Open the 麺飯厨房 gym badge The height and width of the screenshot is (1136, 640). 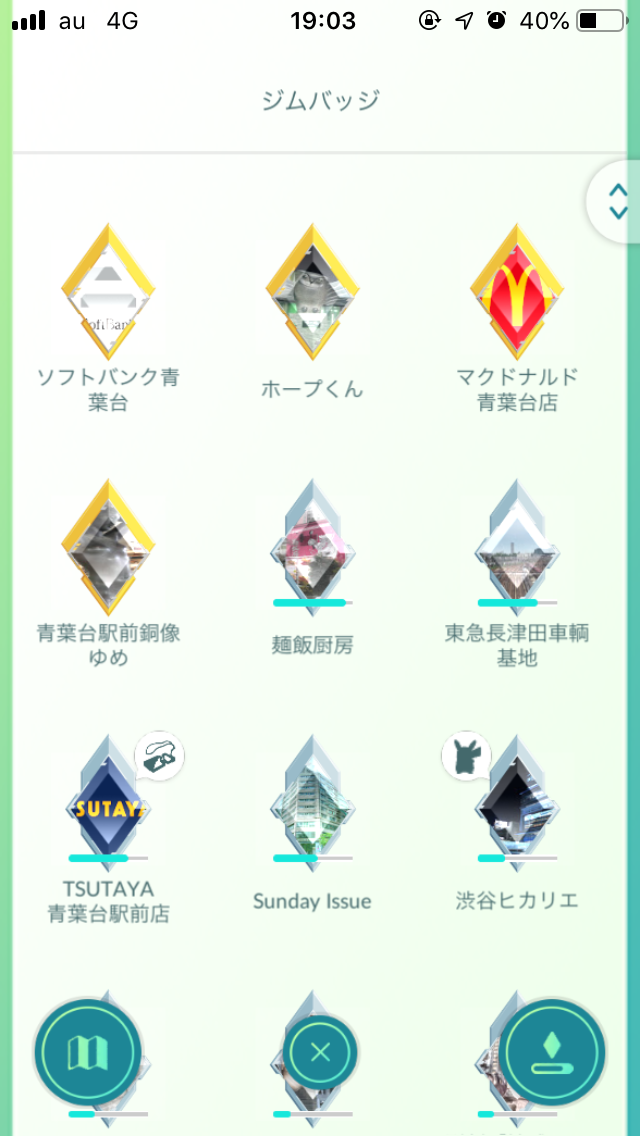tap(312, 549)
